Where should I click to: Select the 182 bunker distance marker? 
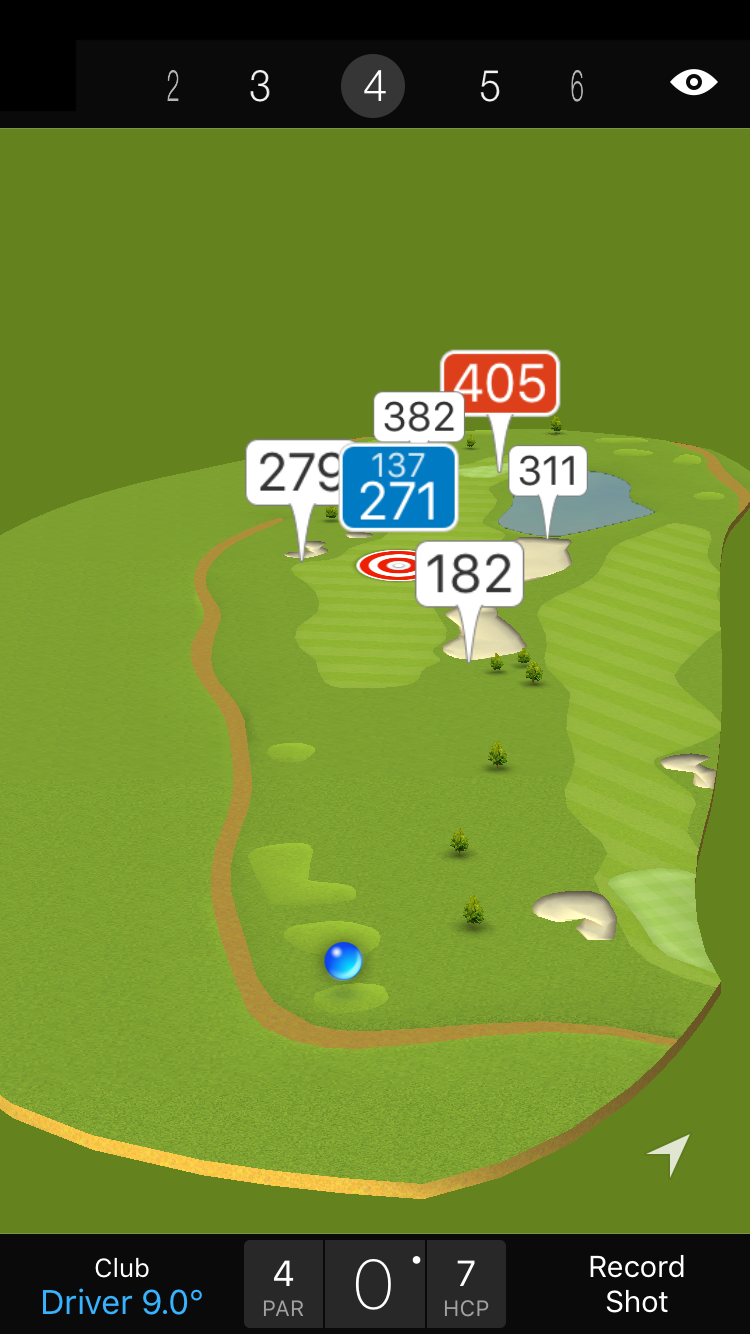[469, 574]
